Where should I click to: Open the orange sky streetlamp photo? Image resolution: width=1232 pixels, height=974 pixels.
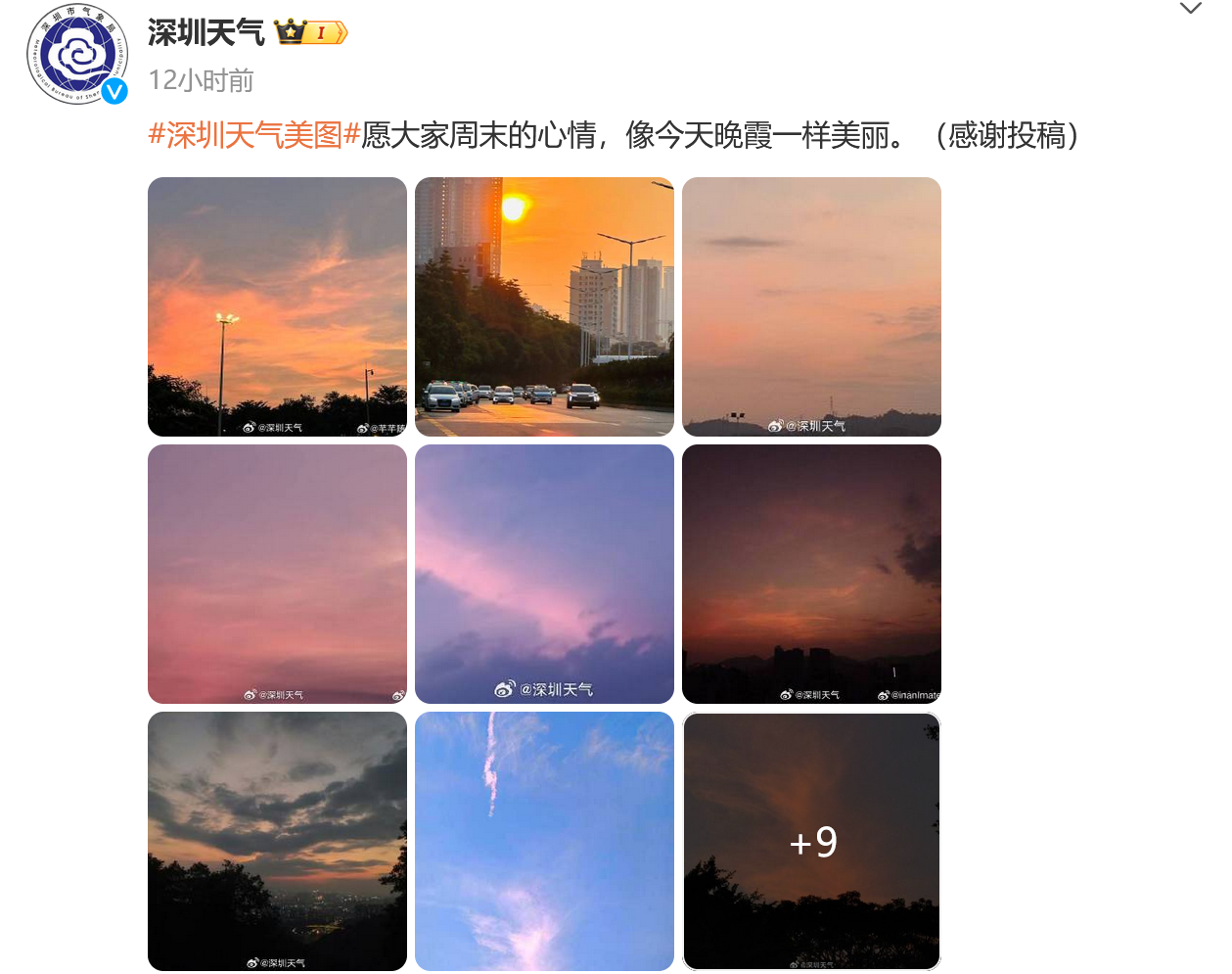pos(277,306)
